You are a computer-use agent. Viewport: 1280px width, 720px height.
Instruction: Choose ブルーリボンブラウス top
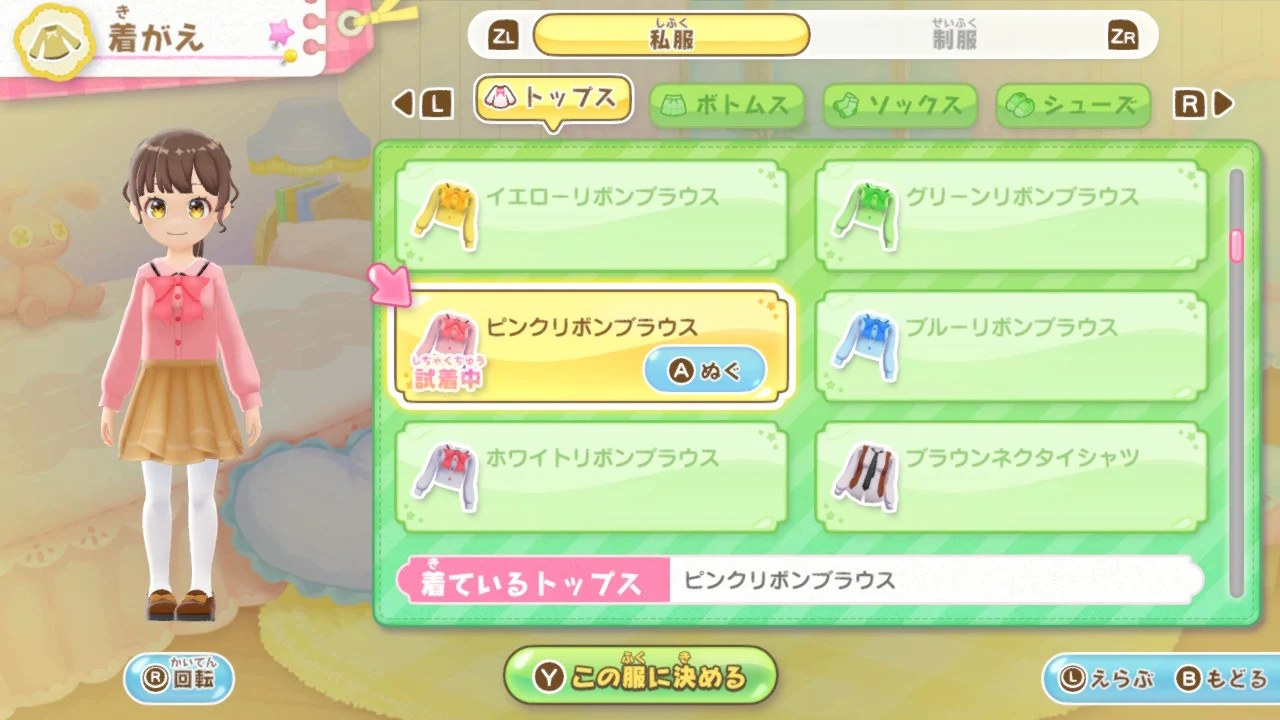click(1011, 345)
